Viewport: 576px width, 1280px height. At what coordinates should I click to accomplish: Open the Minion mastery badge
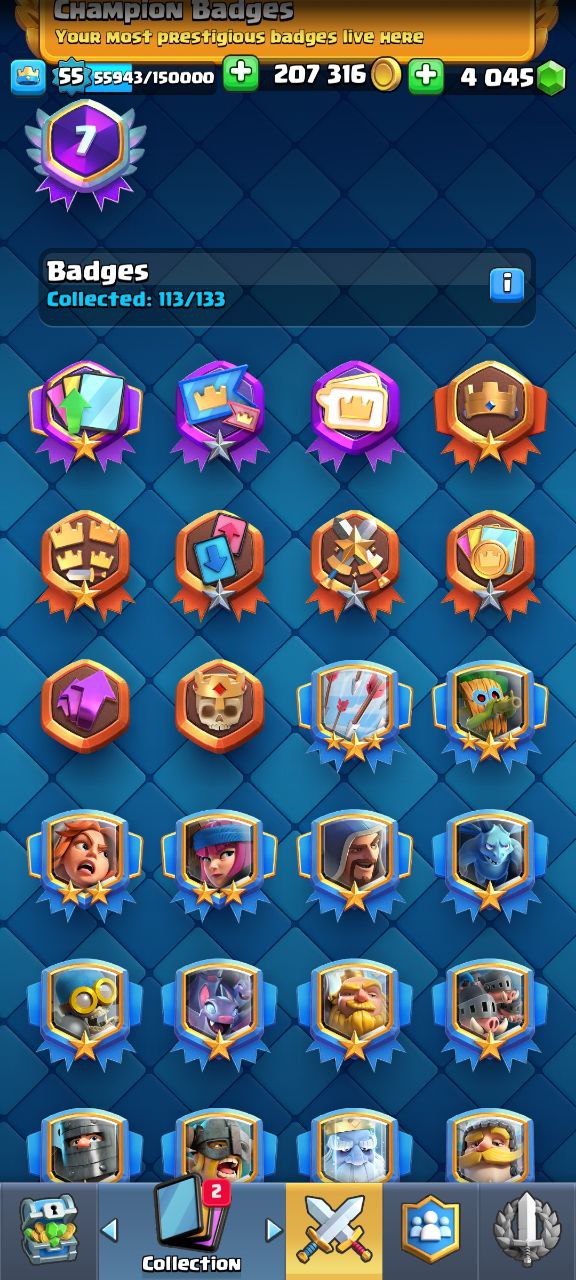click(x=490, y=862)
